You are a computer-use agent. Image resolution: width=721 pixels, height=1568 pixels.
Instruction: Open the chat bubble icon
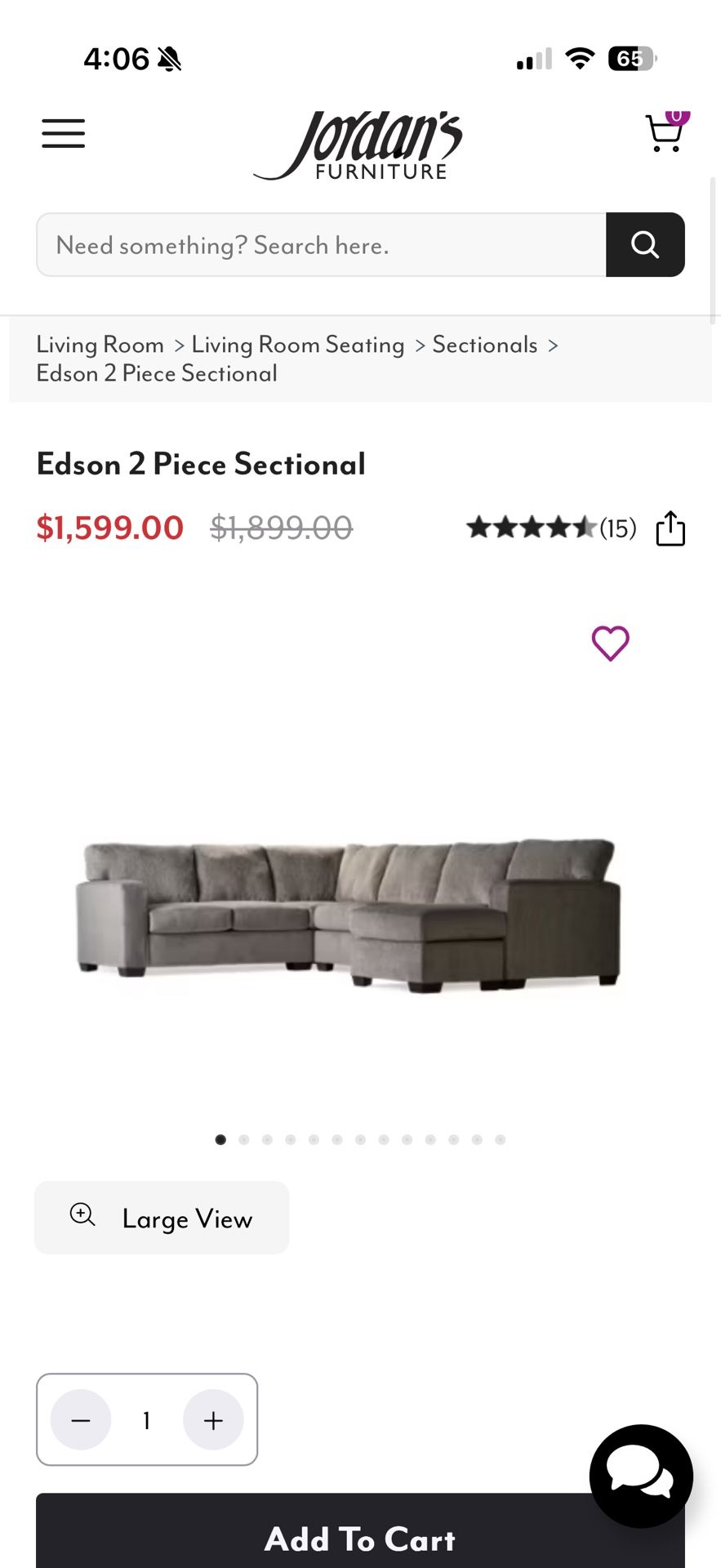[x=640, y=1475]
